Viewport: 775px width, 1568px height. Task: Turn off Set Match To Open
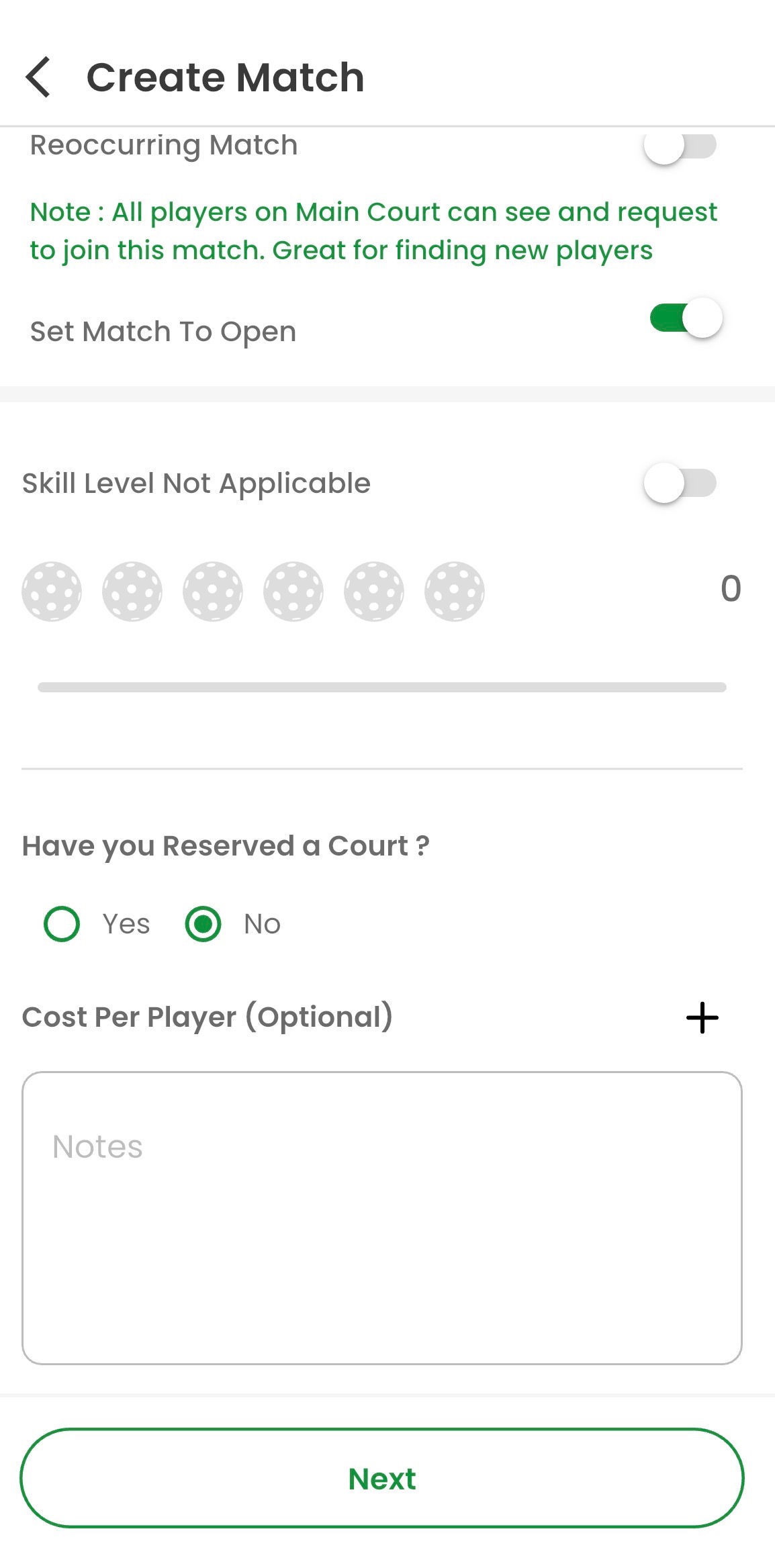[685, 318]
